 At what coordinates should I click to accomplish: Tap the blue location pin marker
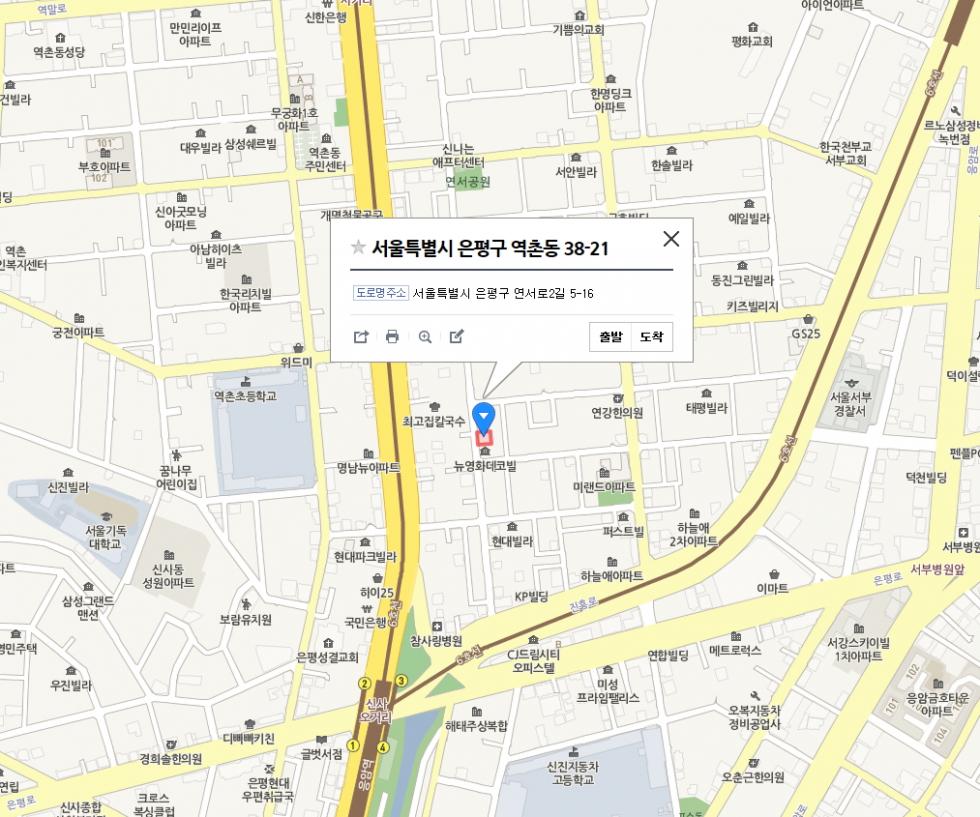point(484,416)
